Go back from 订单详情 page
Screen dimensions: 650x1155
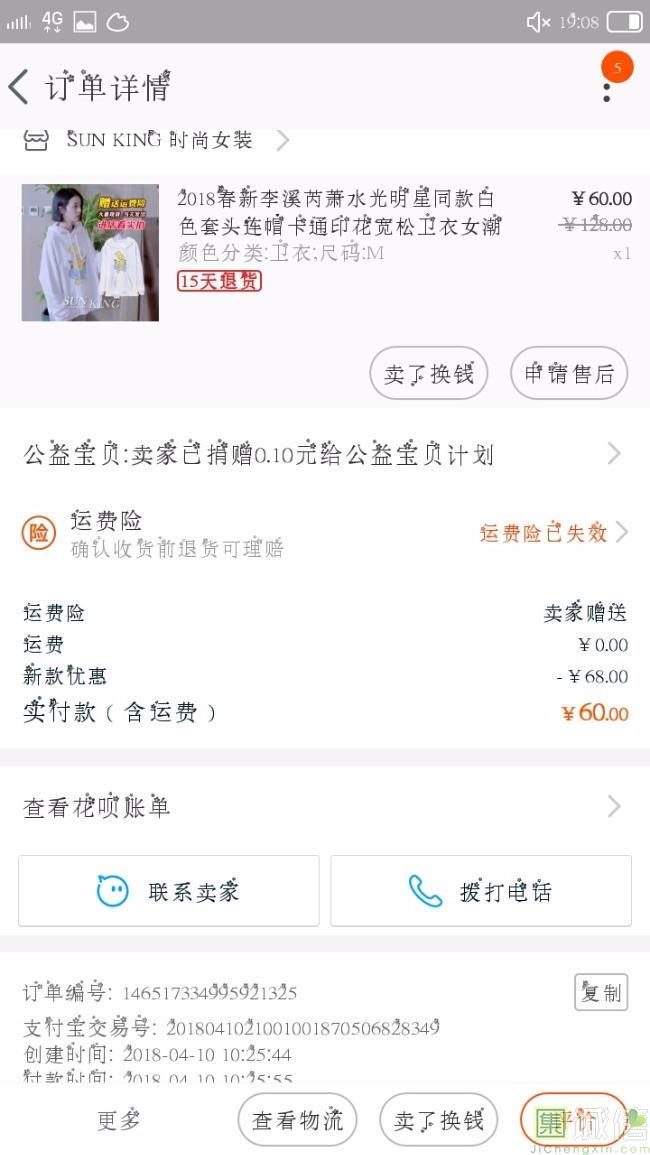tap(20, 87)
